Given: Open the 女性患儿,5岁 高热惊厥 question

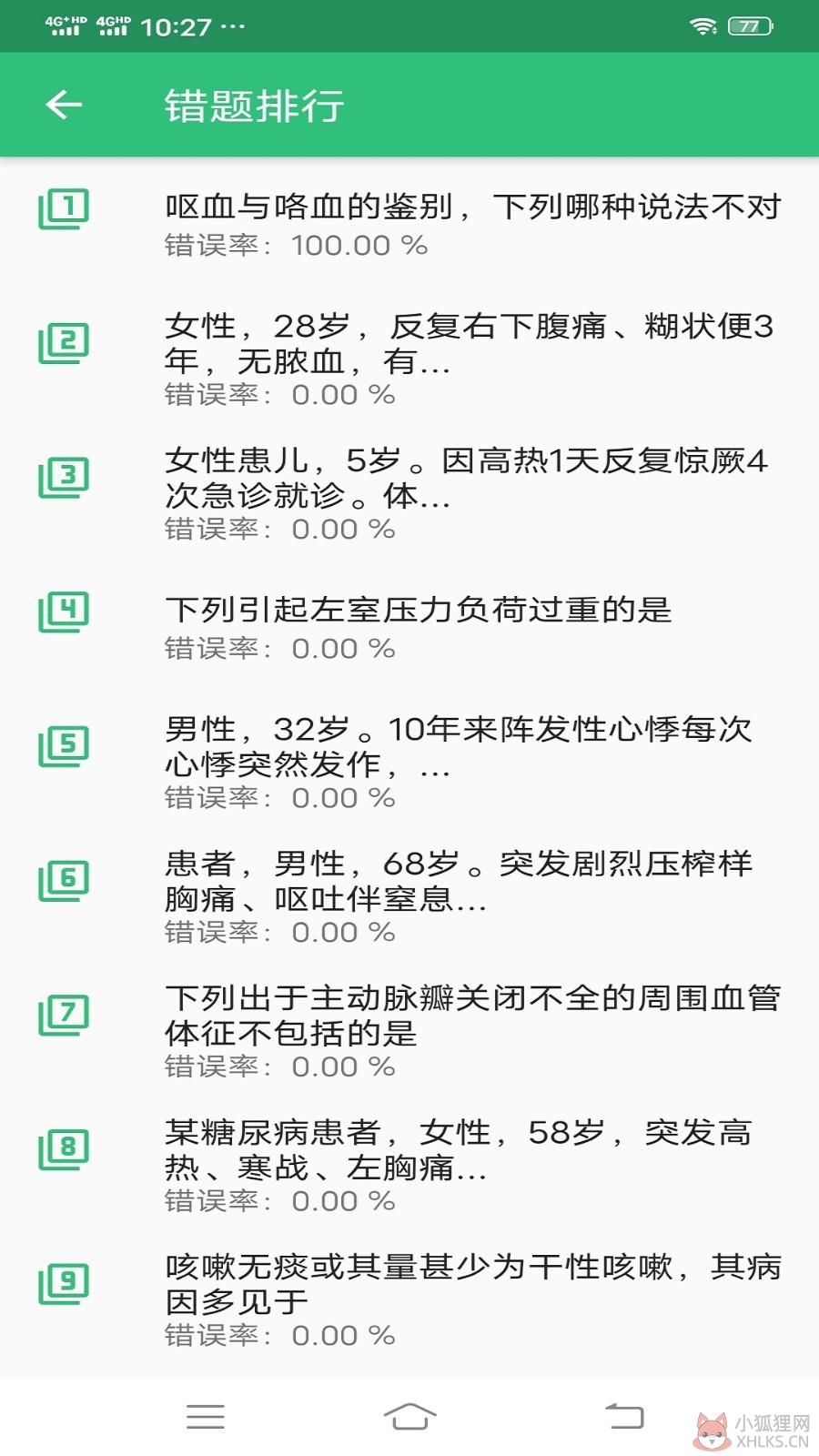Looking at the screenshot, I should 409,493.
